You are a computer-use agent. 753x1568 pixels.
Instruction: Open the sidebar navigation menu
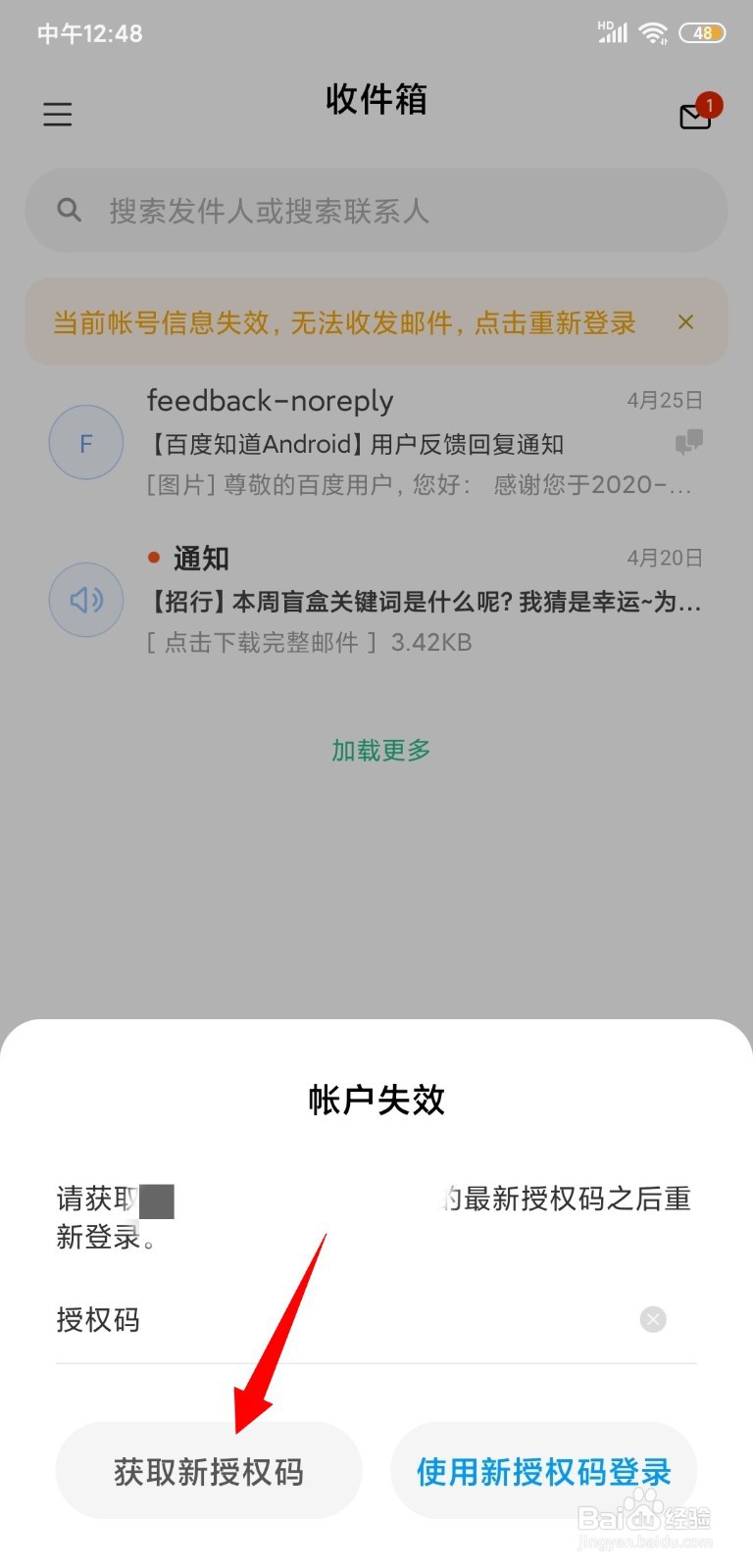(57, 114)
